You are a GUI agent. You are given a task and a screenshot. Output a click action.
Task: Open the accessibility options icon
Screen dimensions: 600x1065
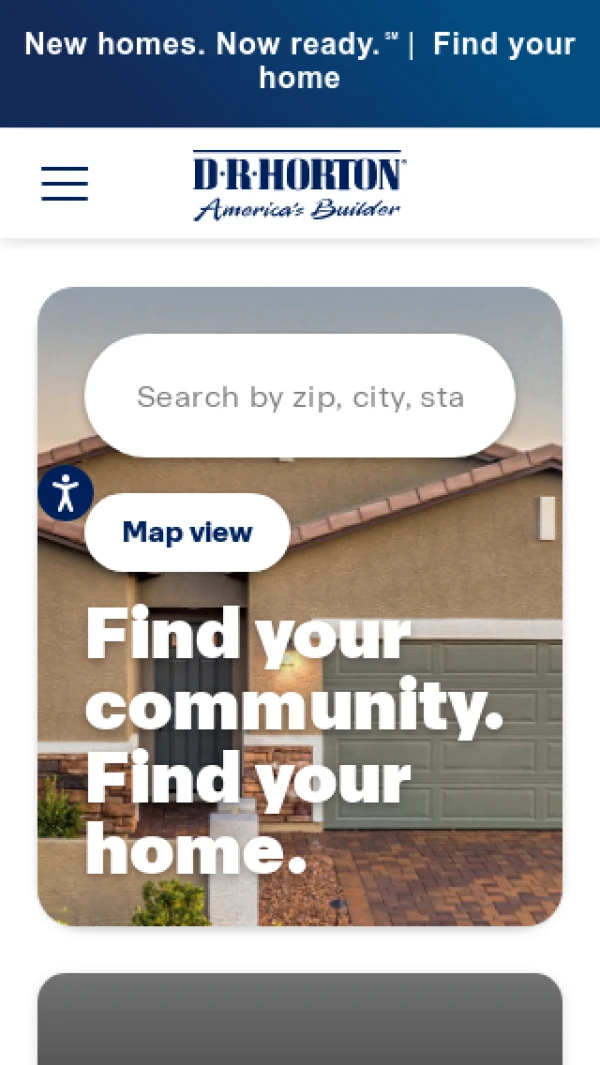click(66, 493)
